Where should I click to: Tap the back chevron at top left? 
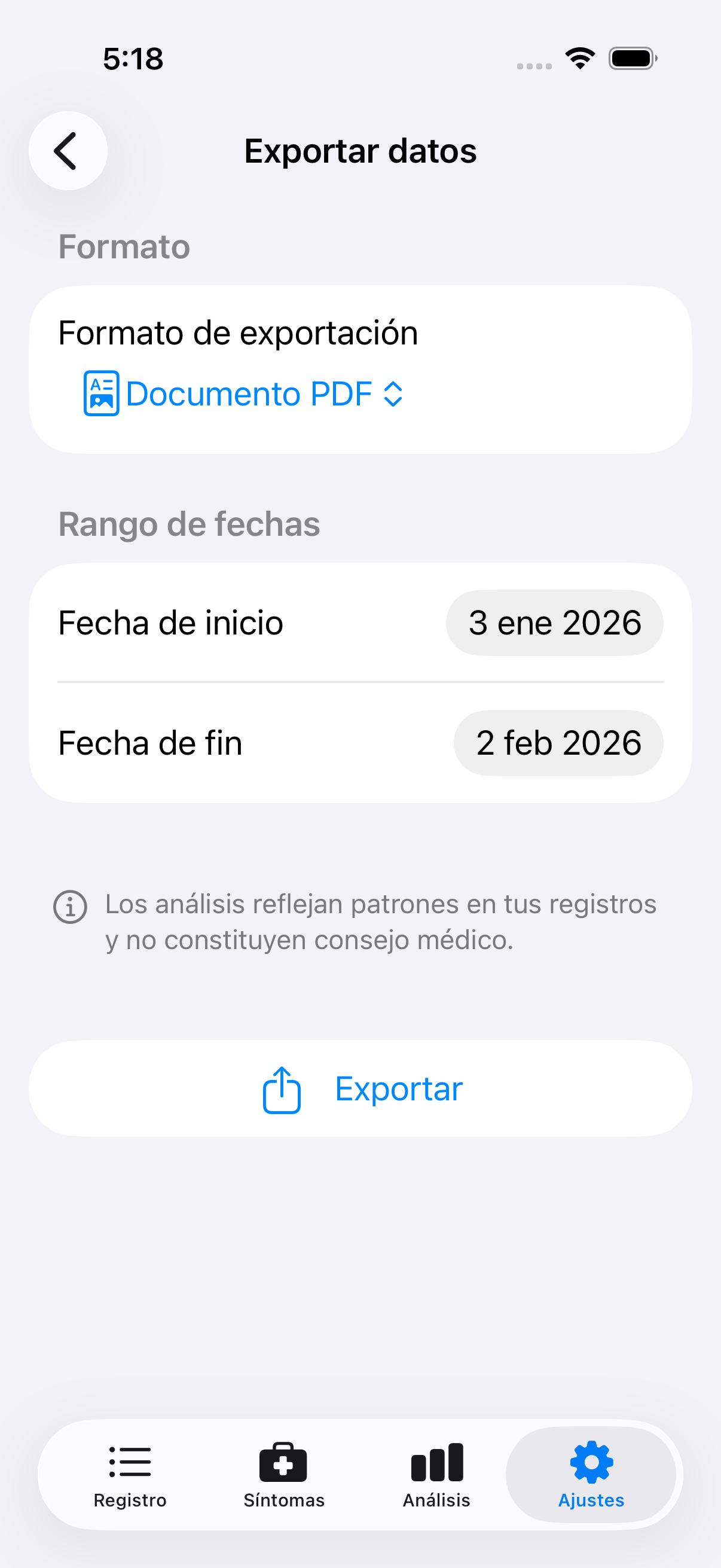[x=67, y=150]
